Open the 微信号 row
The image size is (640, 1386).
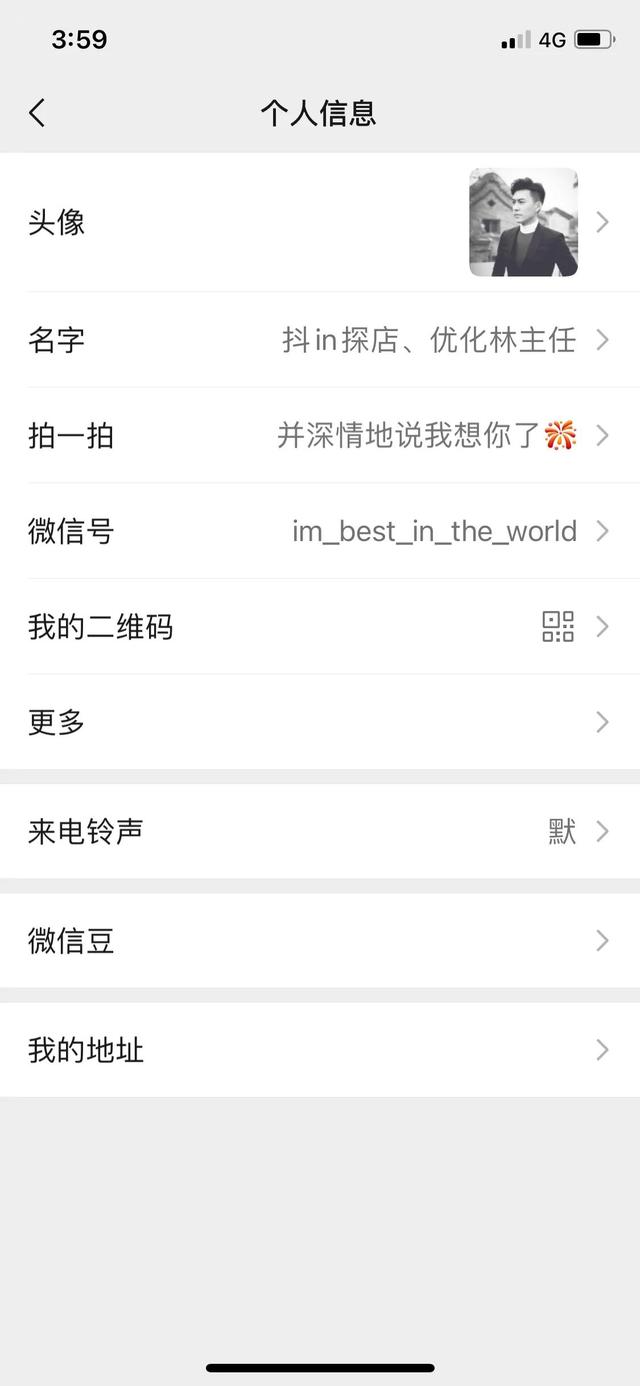point(320,531)
